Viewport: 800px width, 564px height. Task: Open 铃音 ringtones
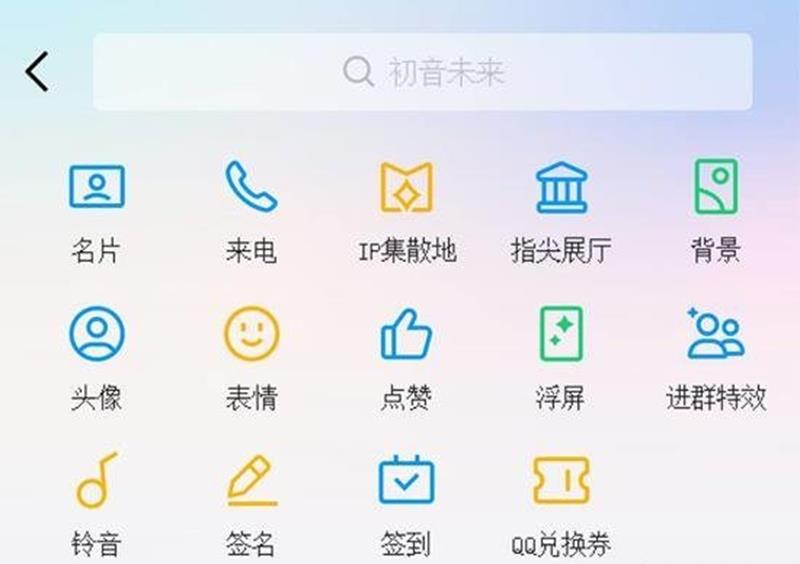[96, 482]
